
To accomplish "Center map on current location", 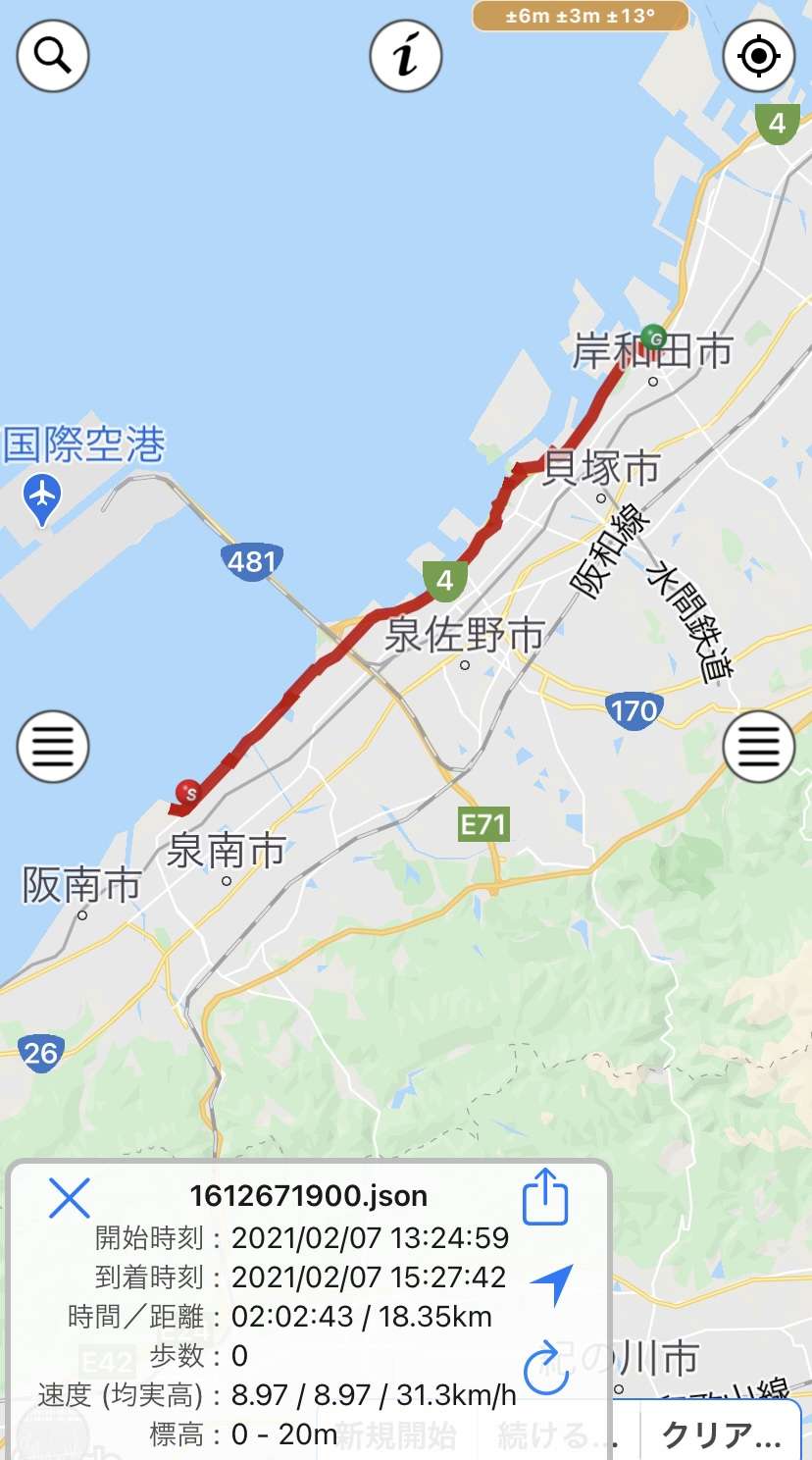I will tap(758, 56).
